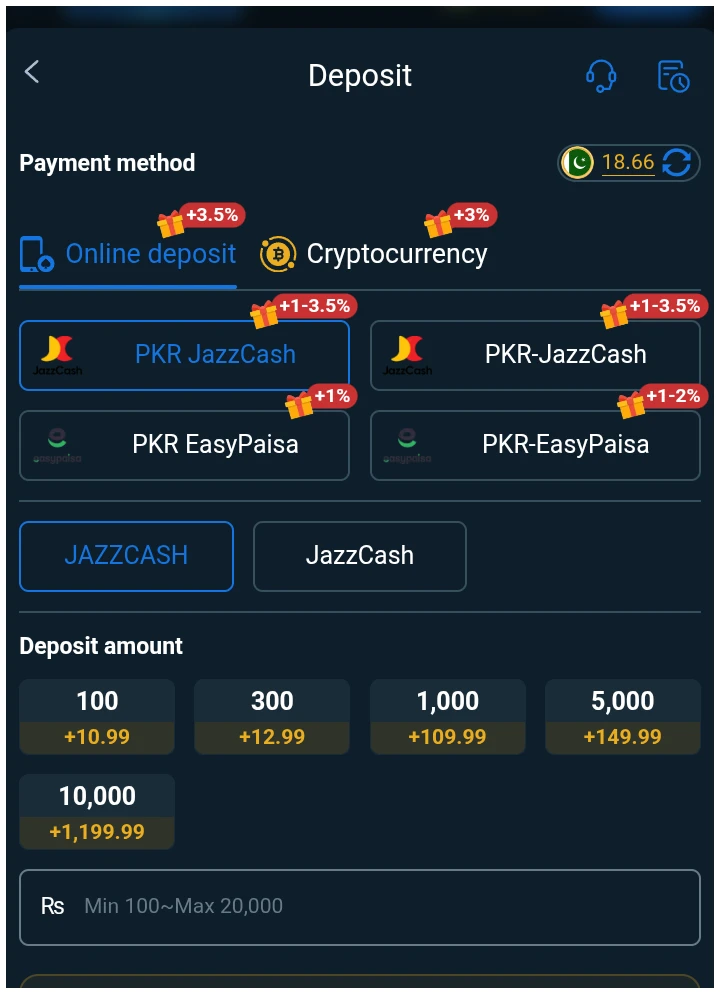Open customer support headset icon
The image size is (720, 994).
[x=601, y=76]
